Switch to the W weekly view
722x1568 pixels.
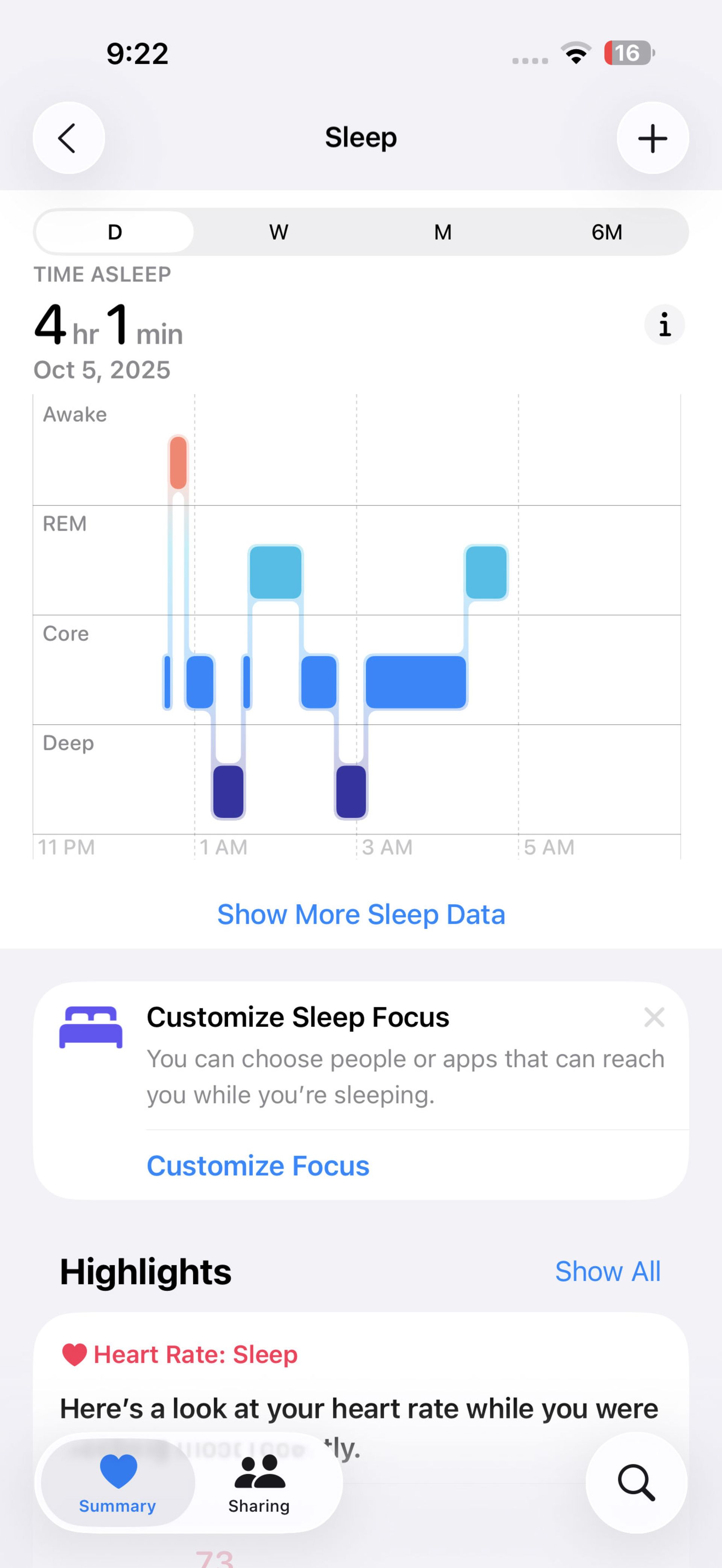(x=279, y=232)
